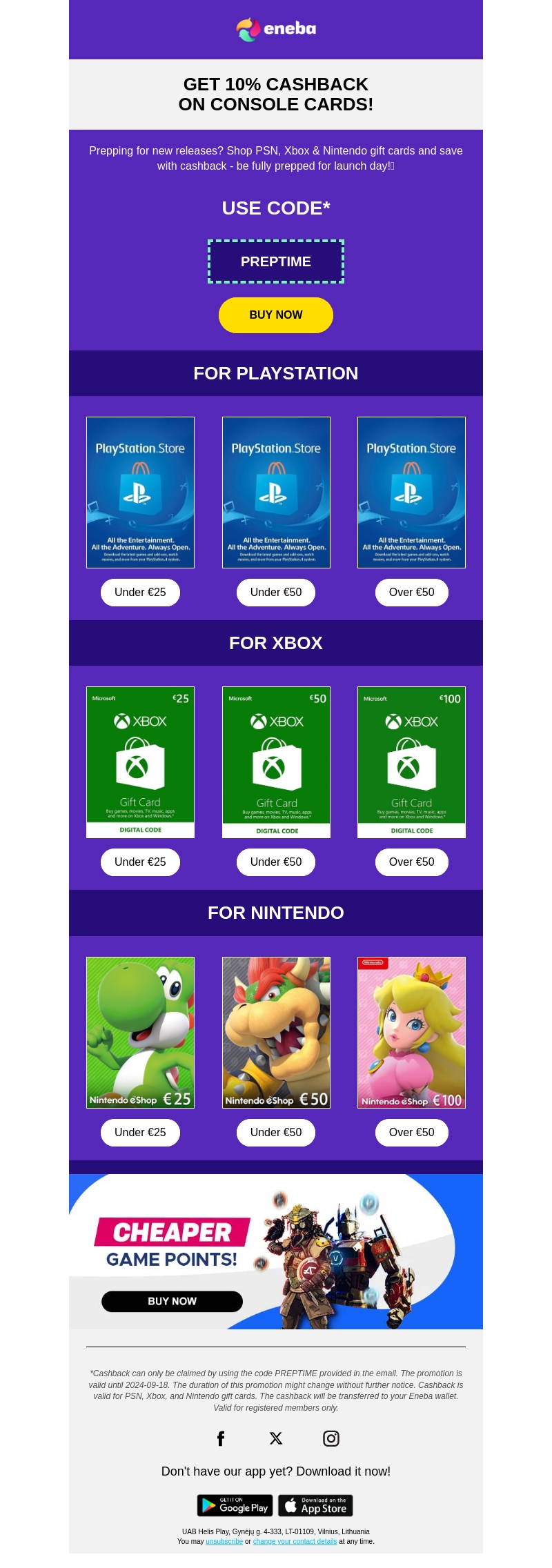Select PlayStation Over €50 button

411,593
